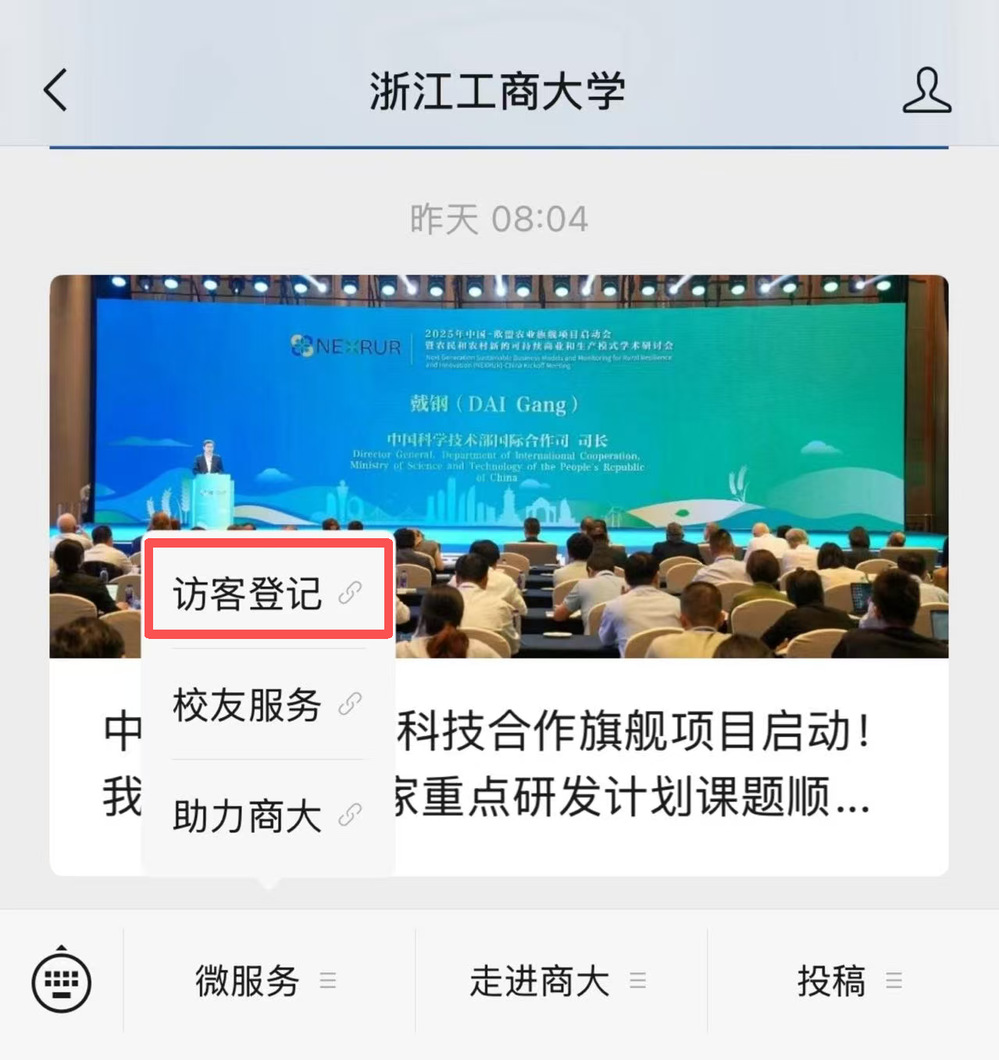Go back from 浙江工商大学 chat

56,91
